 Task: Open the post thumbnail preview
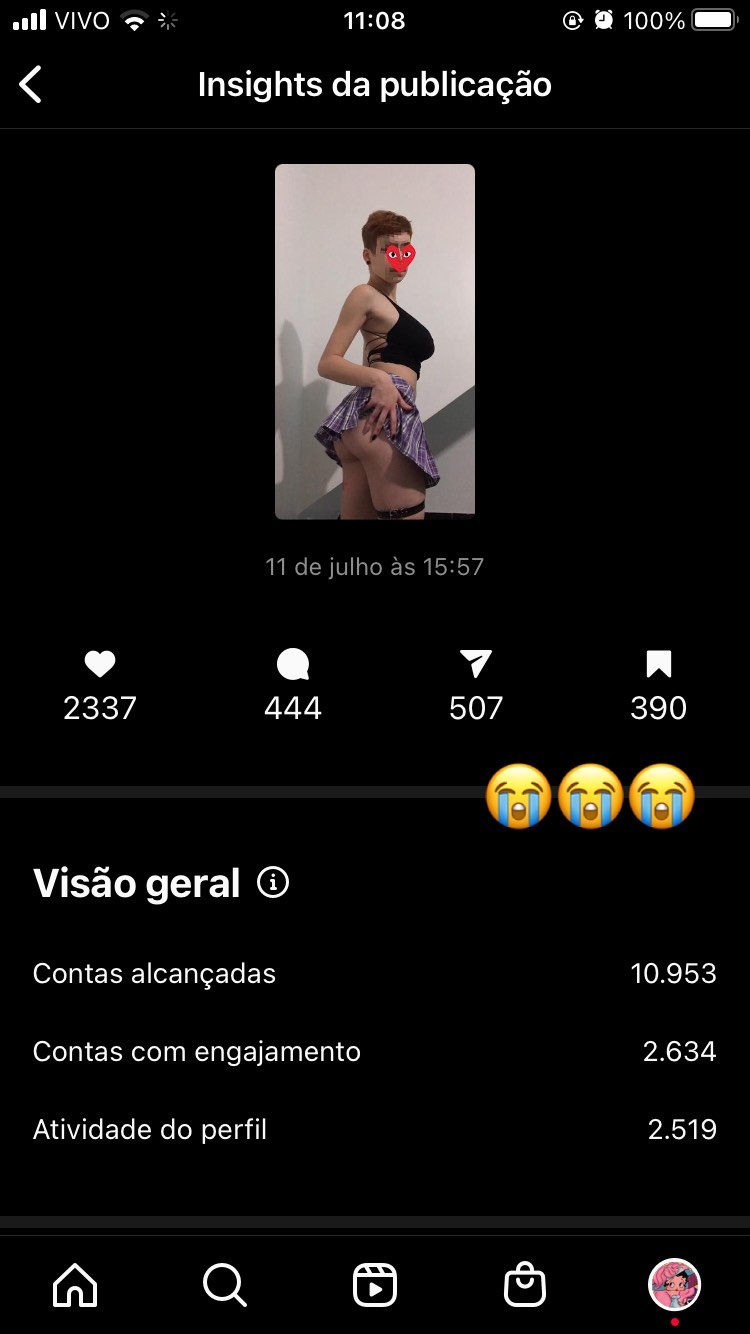375,341
